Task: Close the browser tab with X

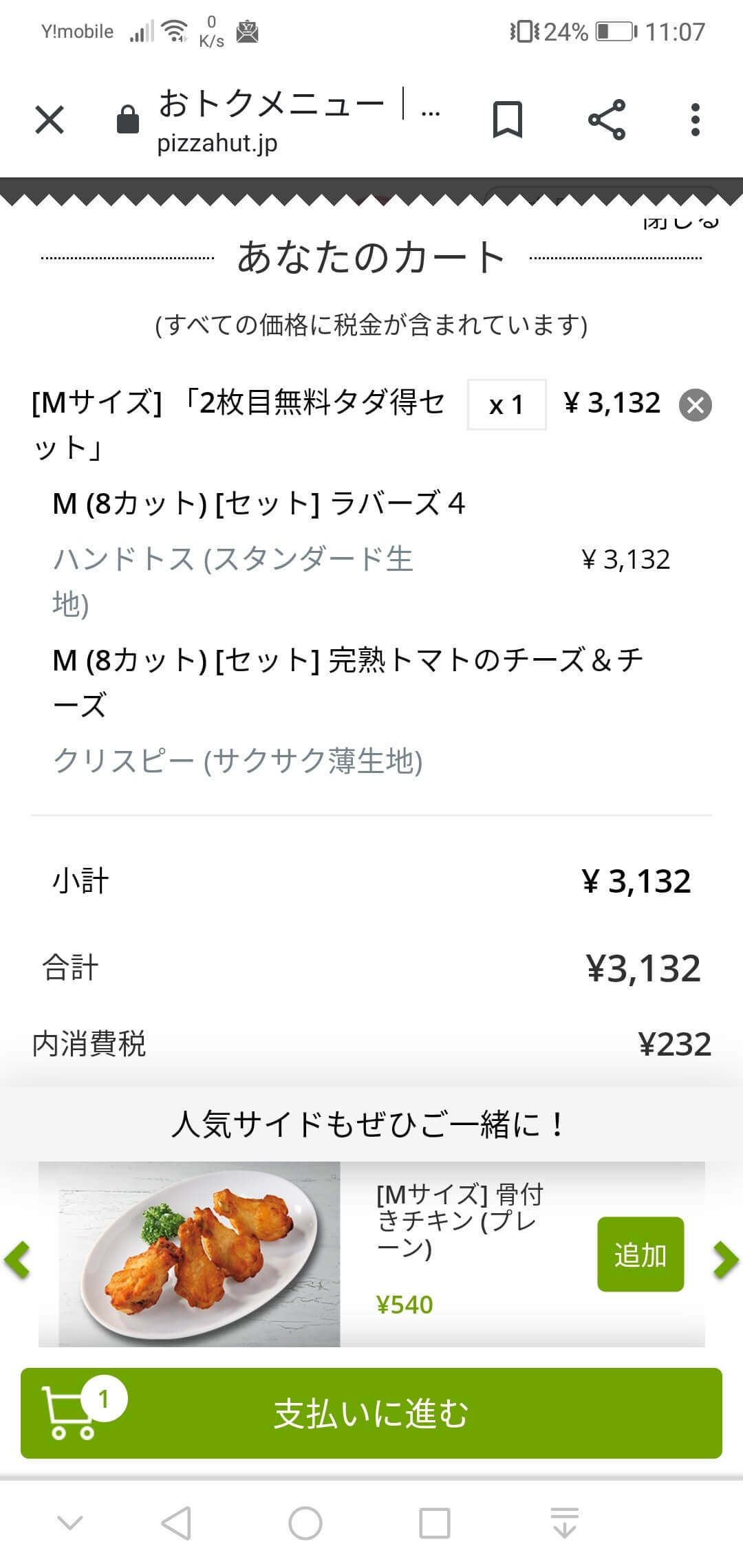Action: [x=50, y=120]
